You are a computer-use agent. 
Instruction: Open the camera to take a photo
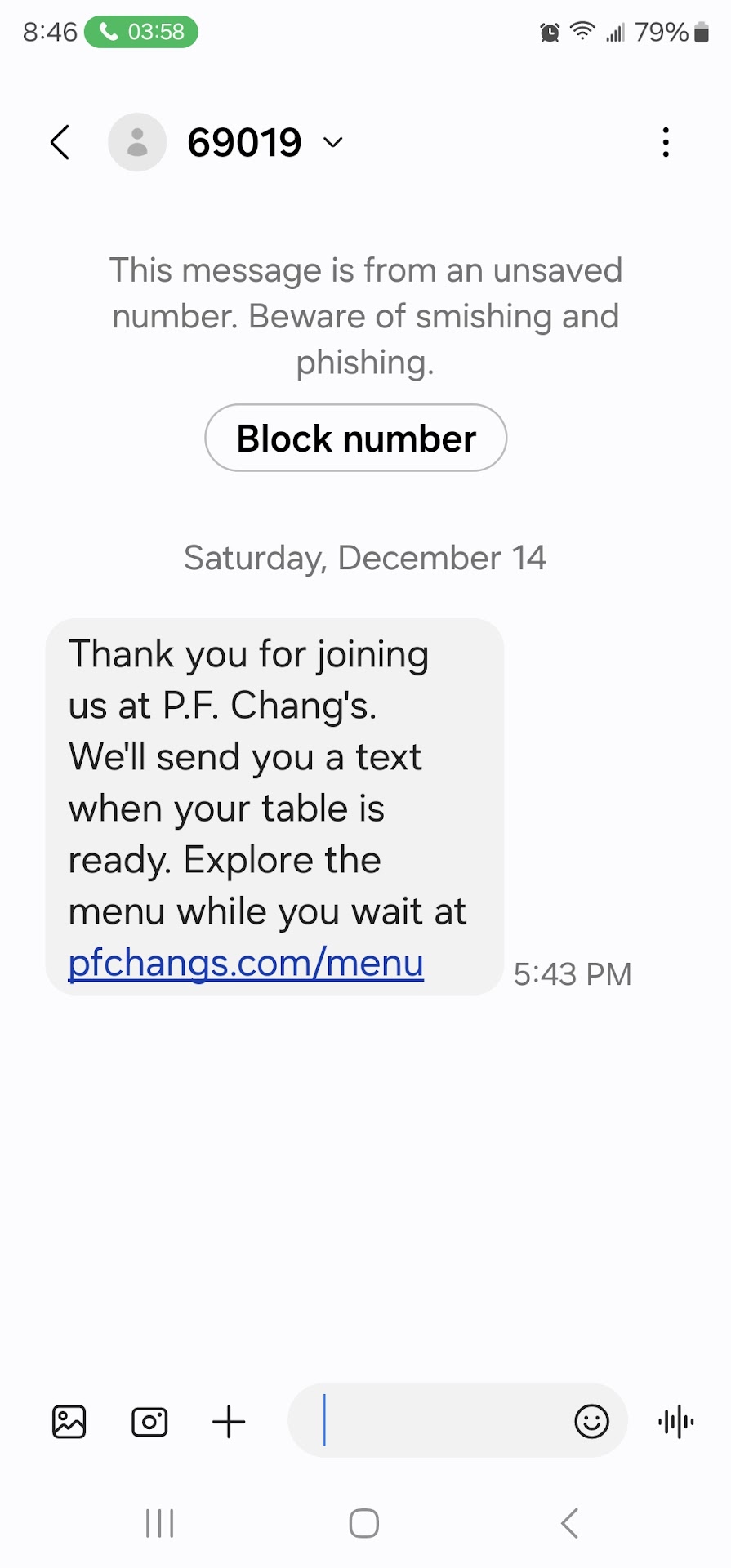pos(149,1422)
